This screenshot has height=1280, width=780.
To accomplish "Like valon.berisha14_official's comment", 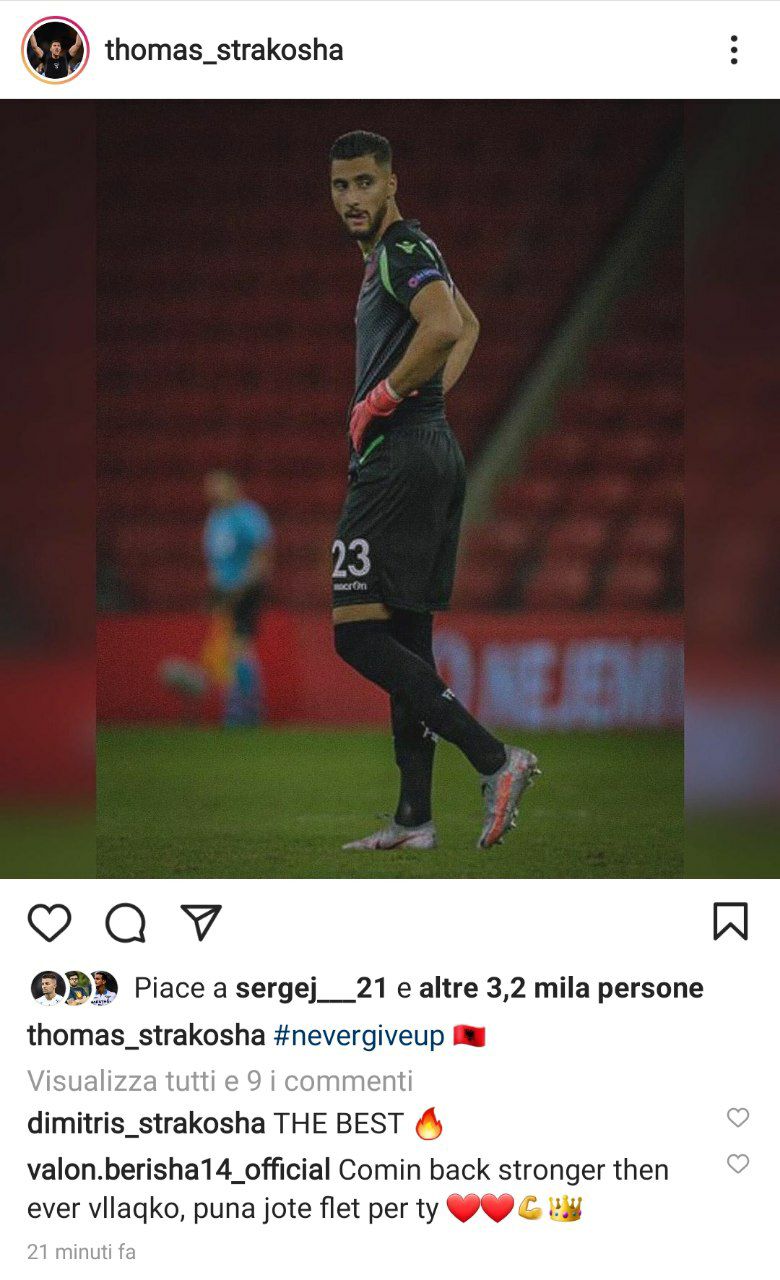I will click(738, 1164).
